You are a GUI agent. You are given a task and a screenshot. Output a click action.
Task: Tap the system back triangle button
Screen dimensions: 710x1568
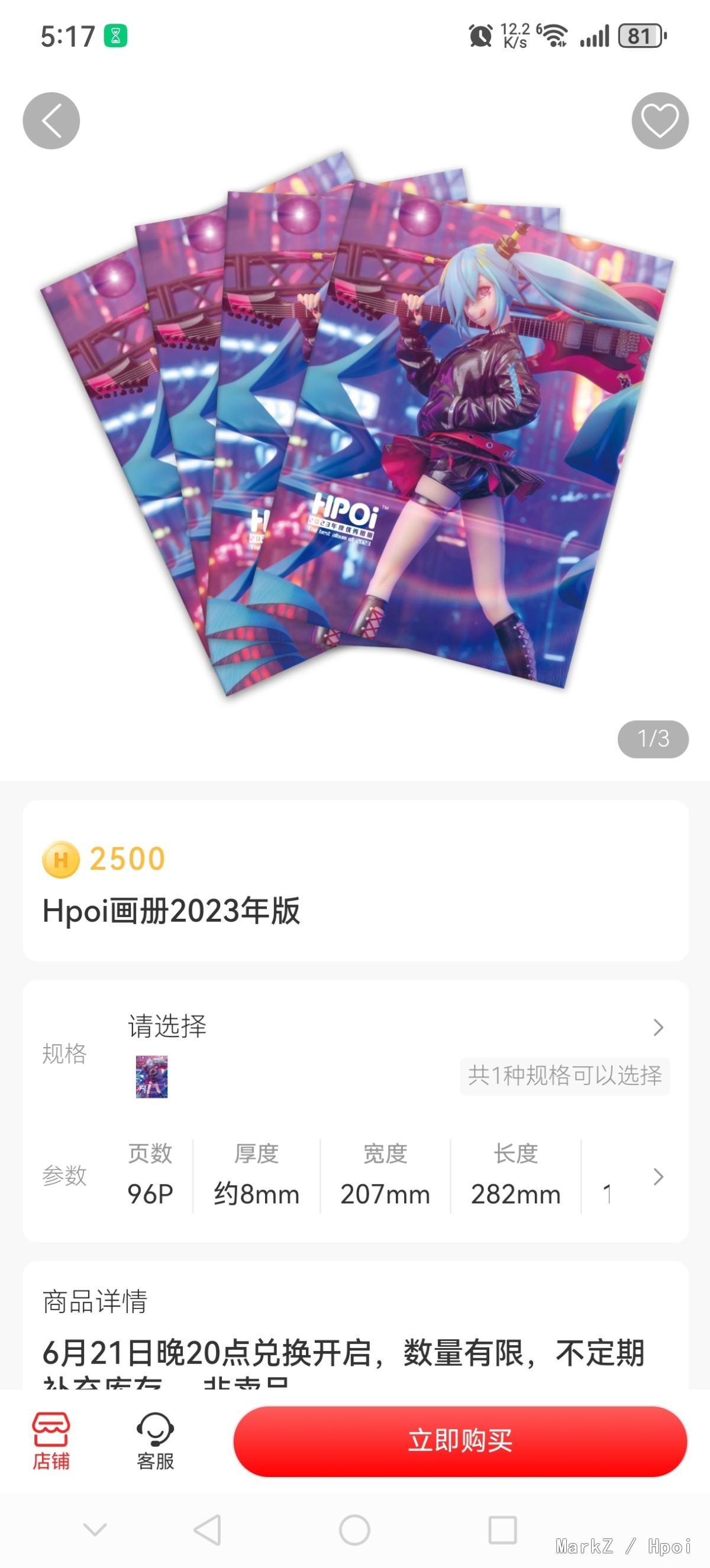(207, 1530)
